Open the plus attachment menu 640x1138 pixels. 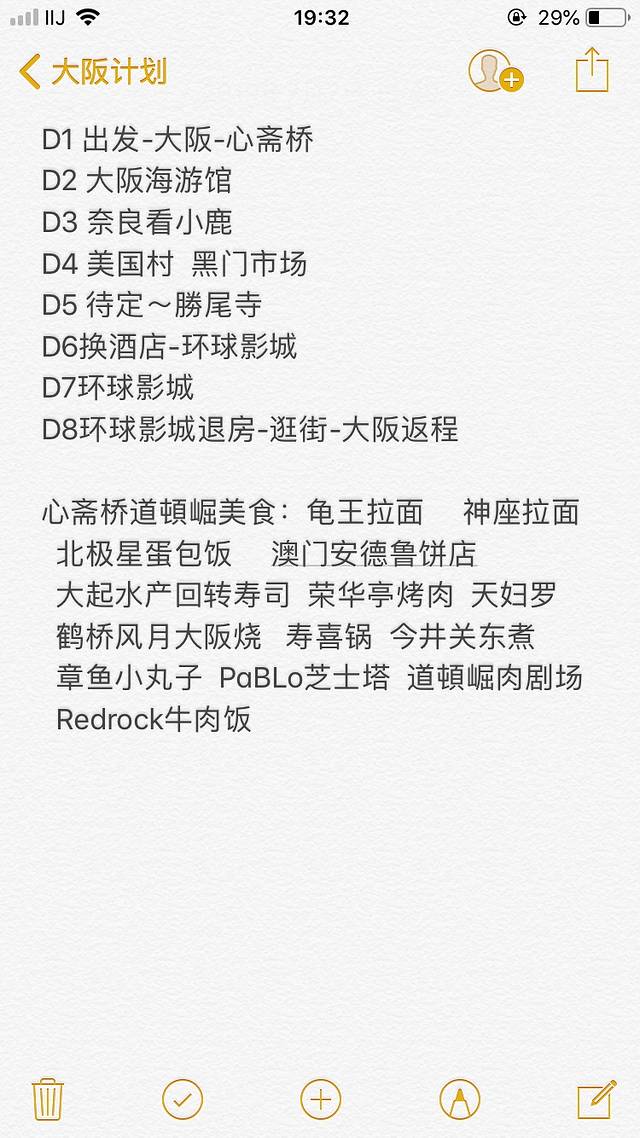[x=320, y=1099]
